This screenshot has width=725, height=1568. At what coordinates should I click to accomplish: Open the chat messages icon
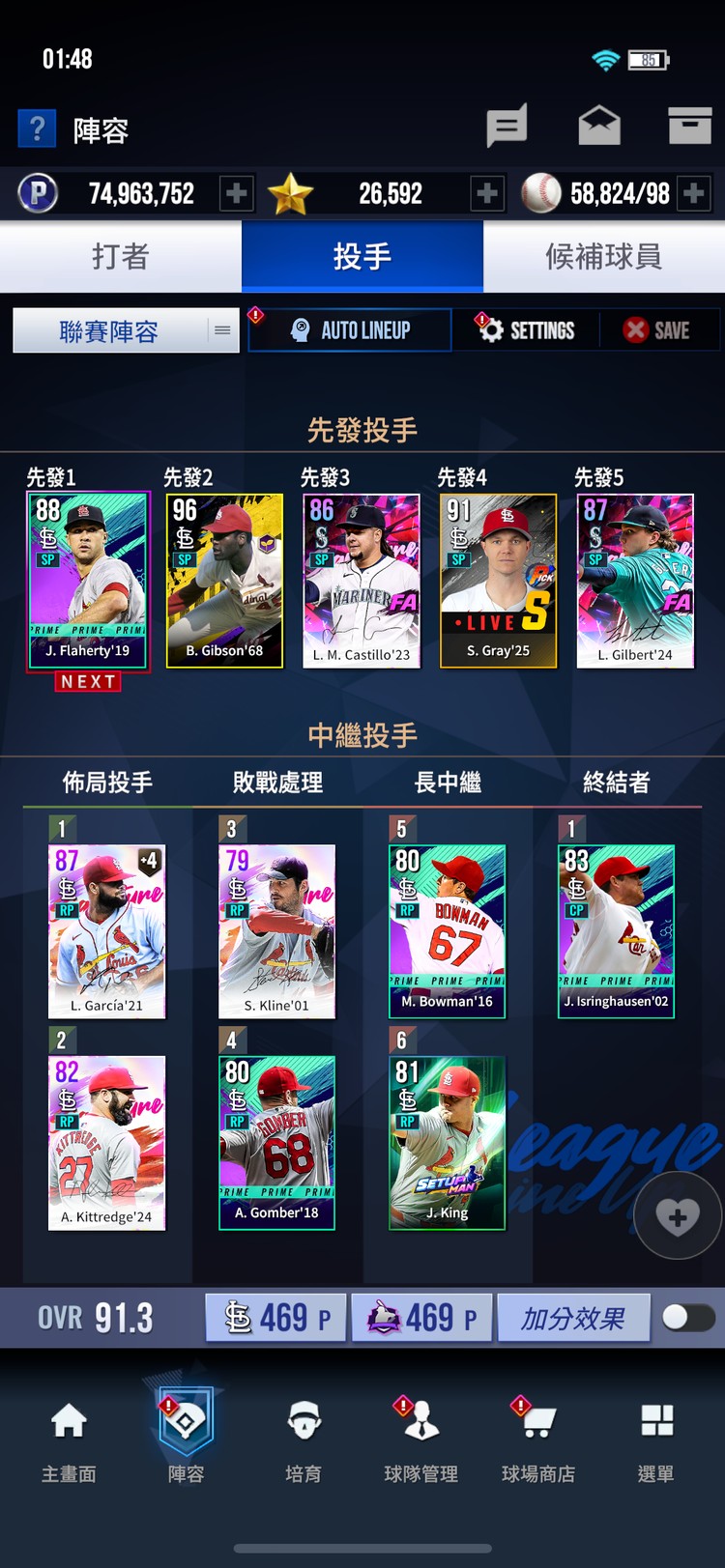(x=507, y=126)
